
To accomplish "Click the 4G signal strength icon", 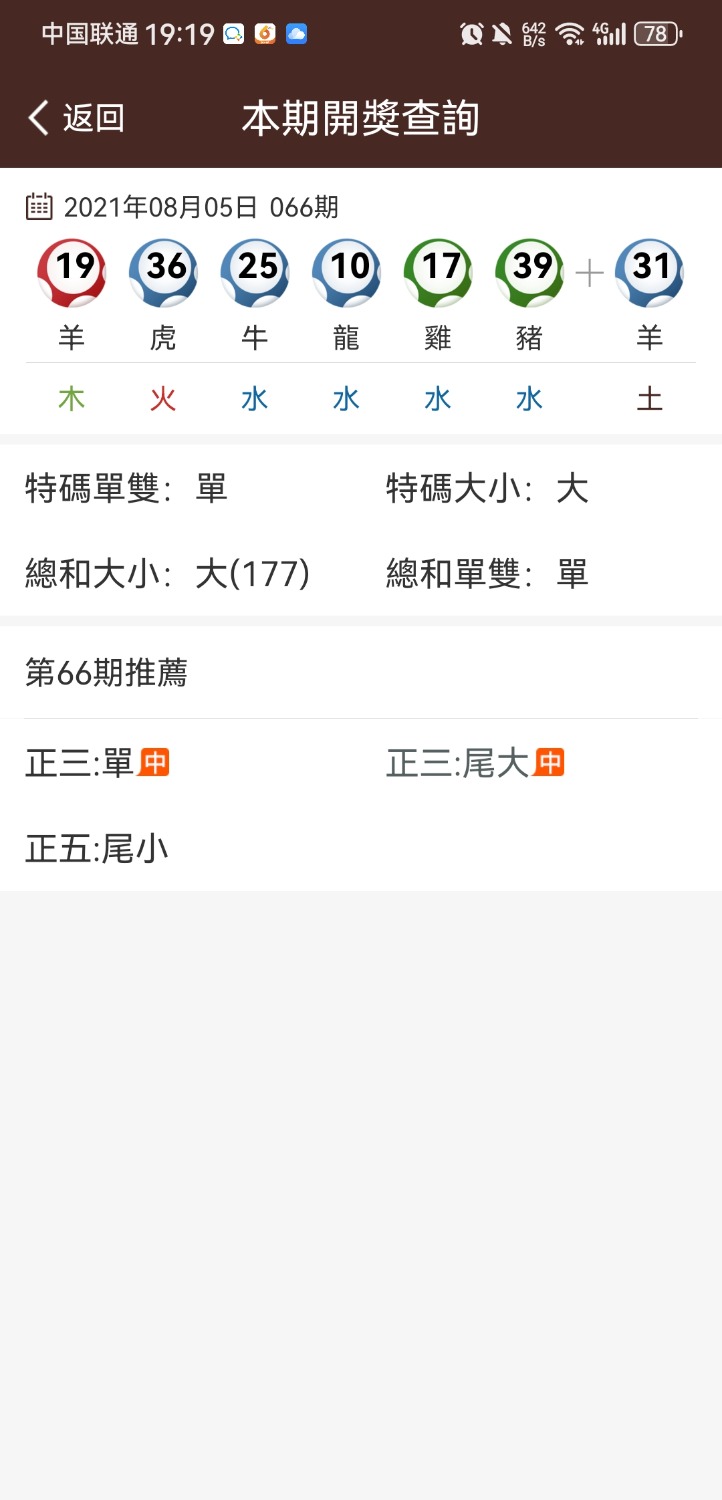I will pyautogui.click(x=610, y=32).
